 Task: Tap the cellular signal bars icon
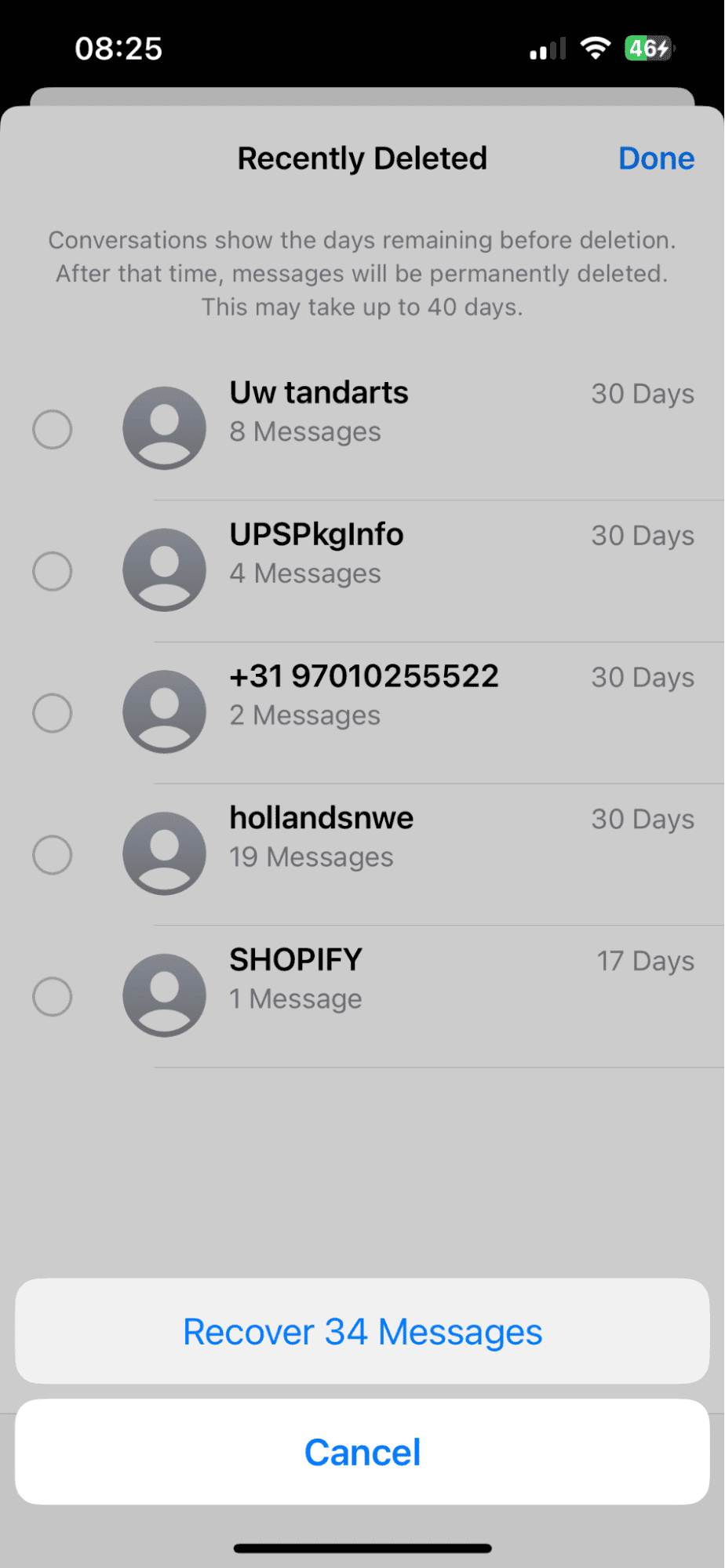(x=545, y=47)
